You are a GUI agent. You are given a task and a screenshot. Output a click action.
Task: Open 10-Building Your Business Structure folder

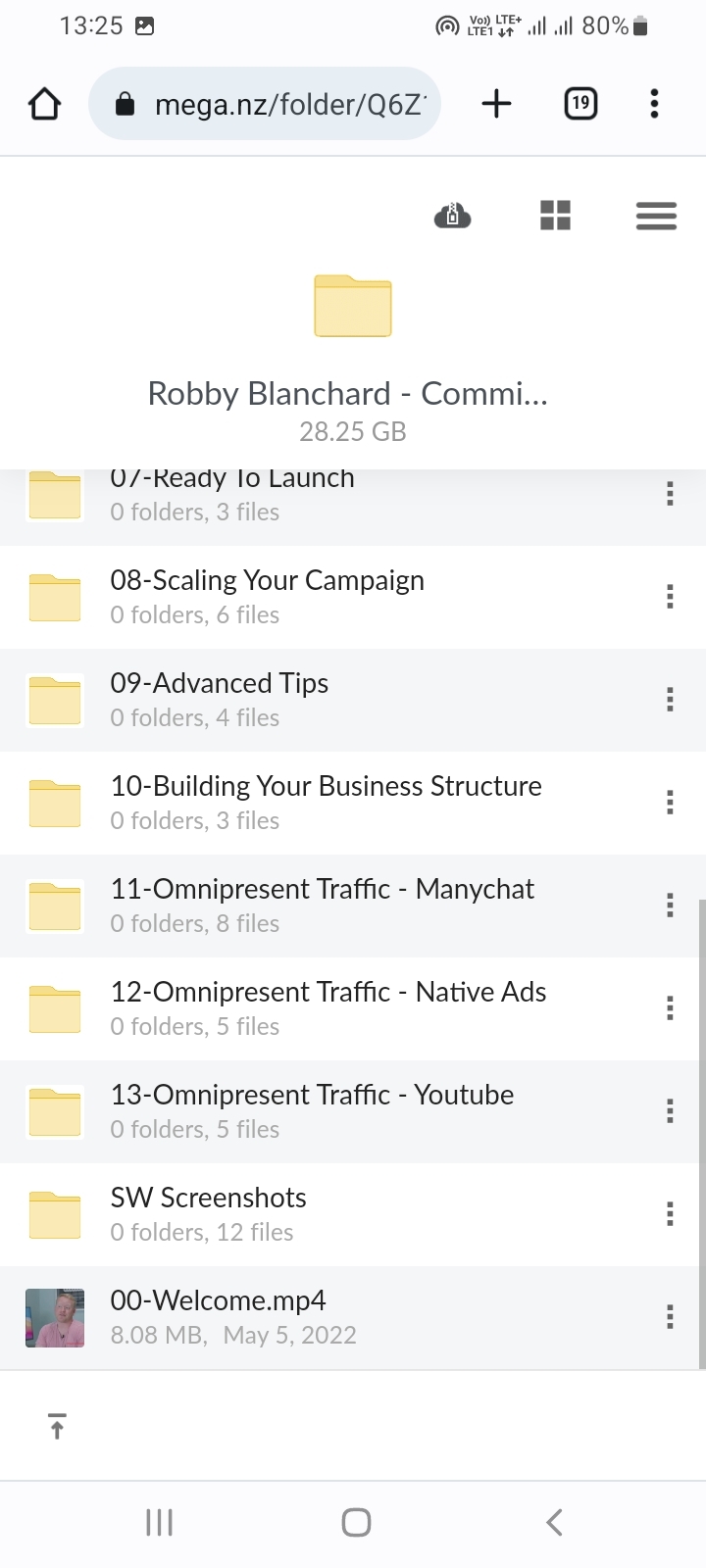(x=326, y=802)
